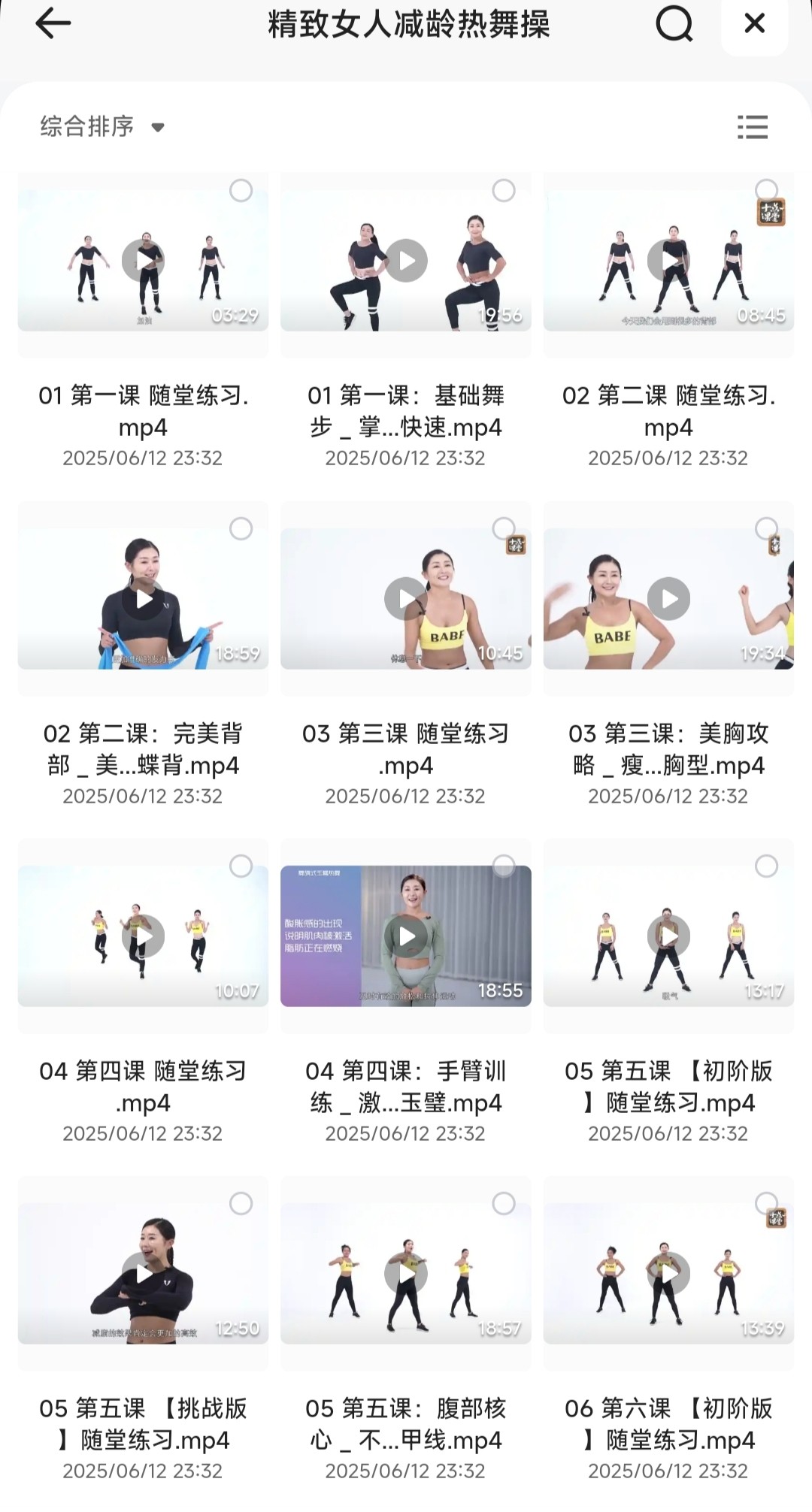Go back using the top-left arrow

click(x=53, y=24)
